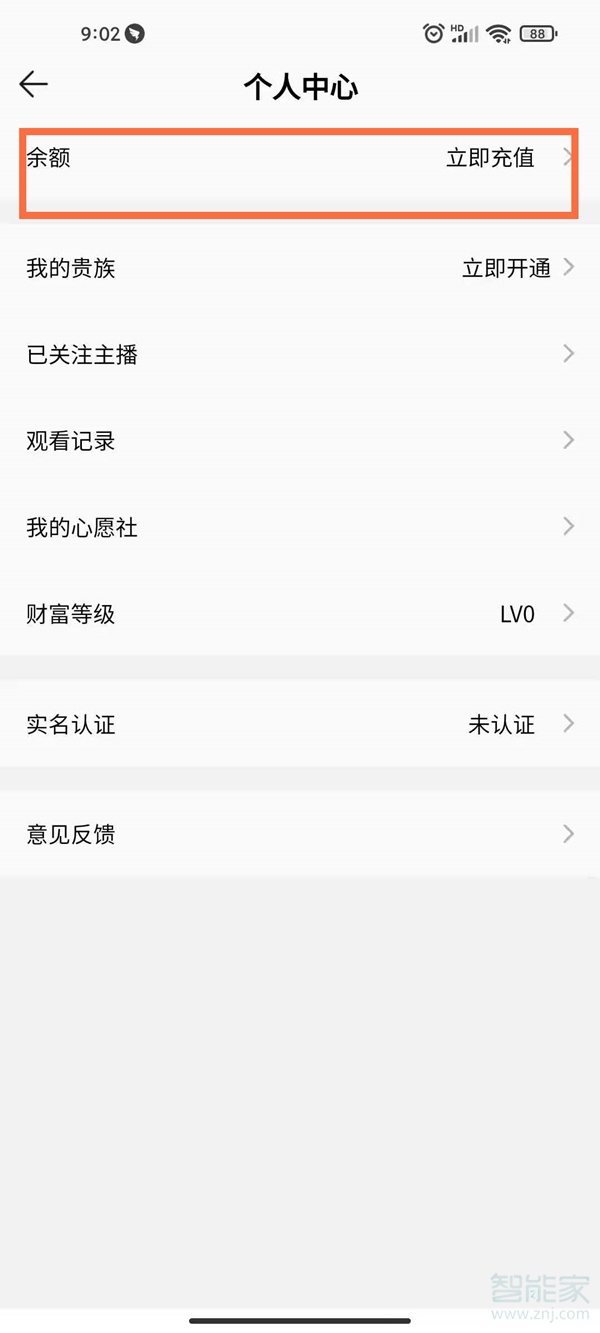This screenshot has width=600, height=1333.
Task: Open 我的心愿社
Action: click(x=300, y=527)
